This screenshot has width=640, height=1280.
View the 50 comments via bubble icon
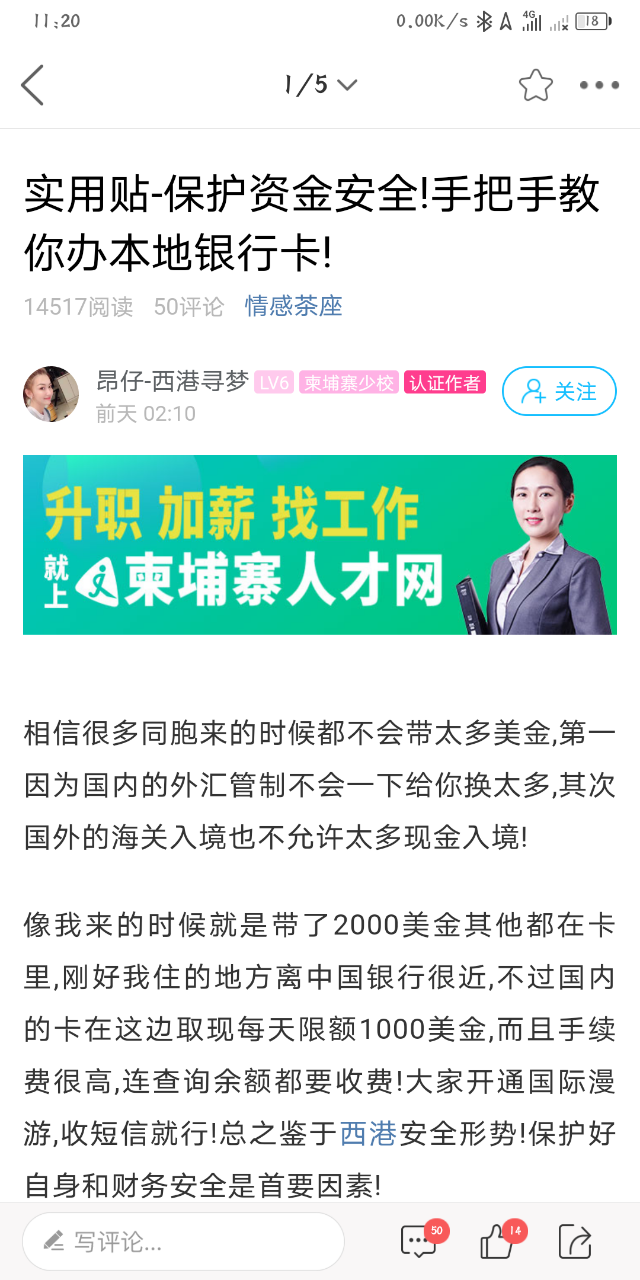pyautogui.click(x=418, y=1242)
